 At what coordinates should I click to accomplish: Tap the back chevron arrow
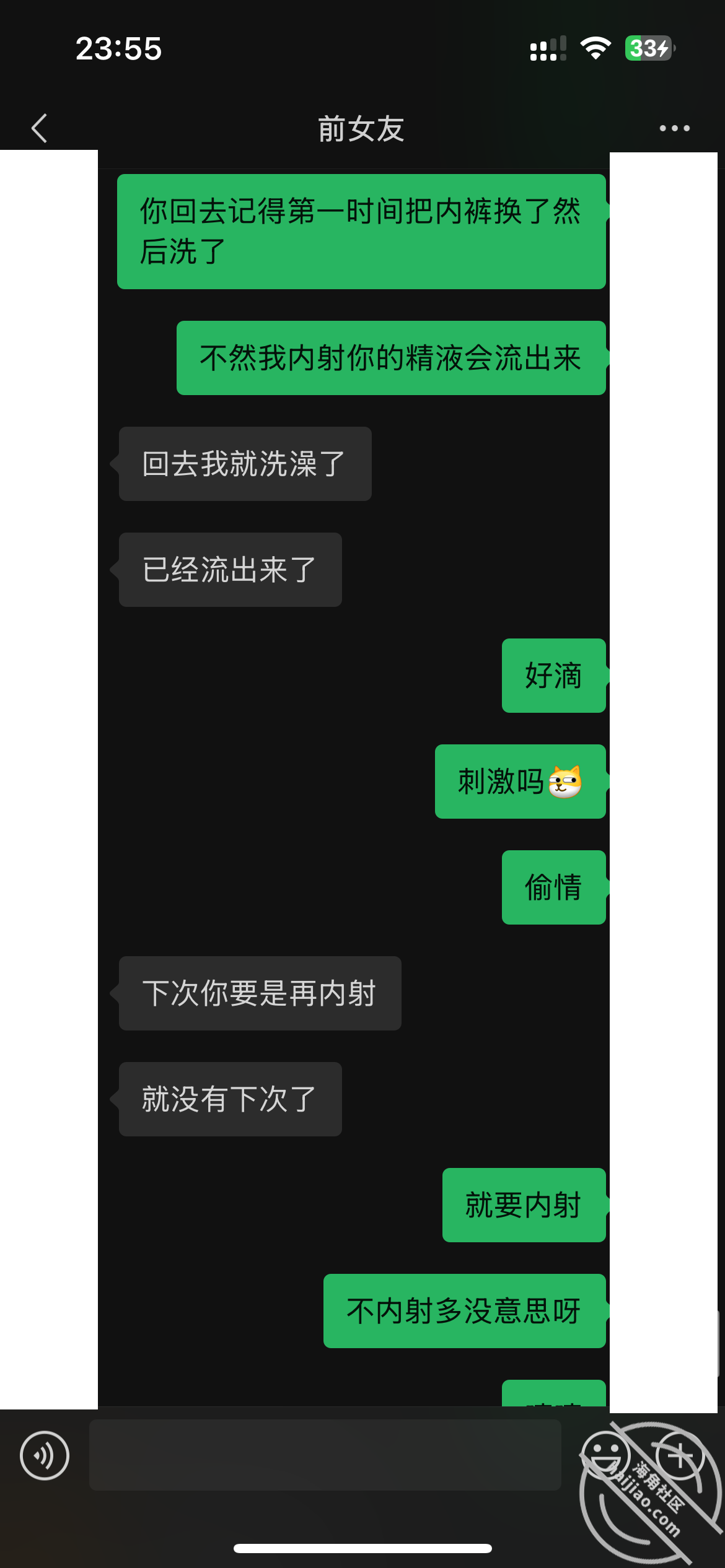click(40, 128)
